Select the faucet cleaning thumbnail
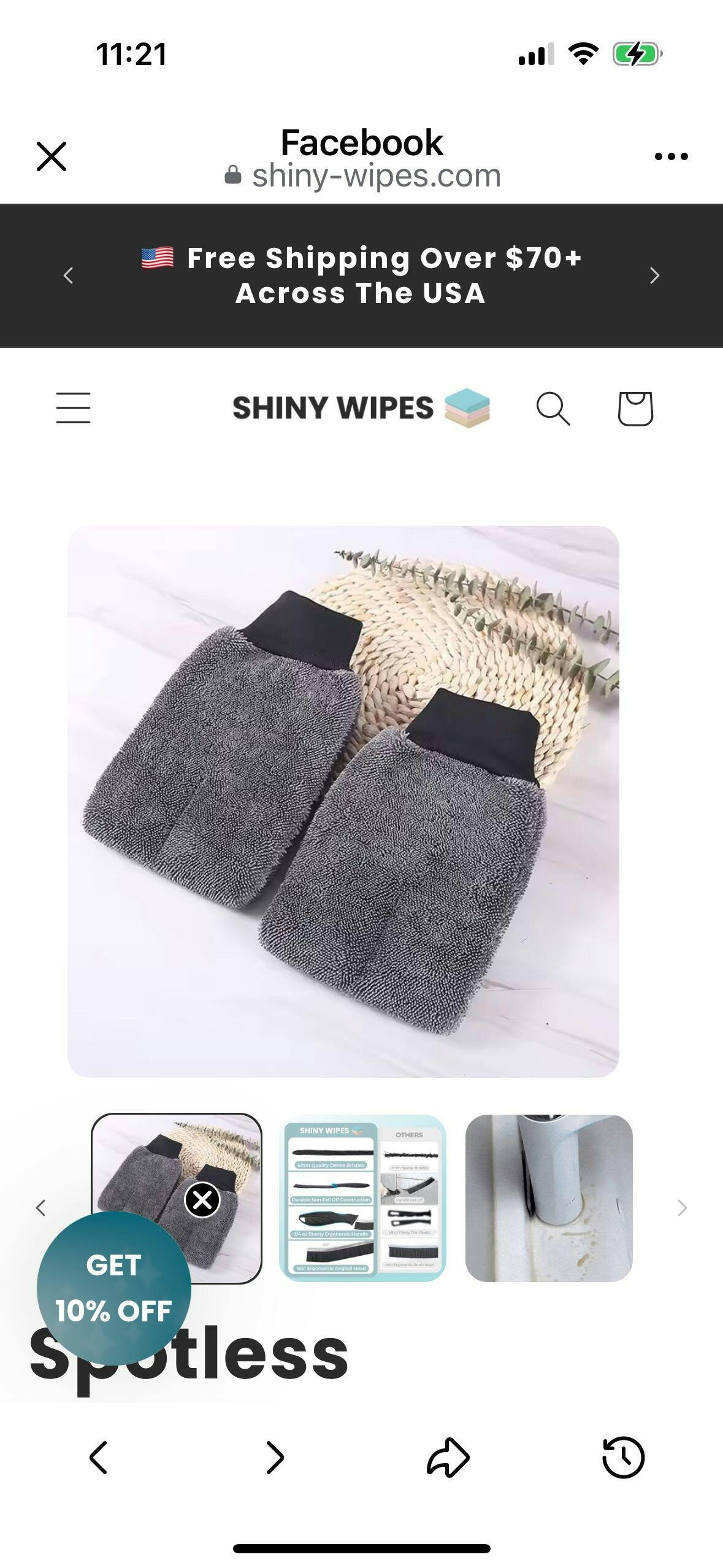The width and height of the screenshot is (723, 1568). pyautogui.click(x=549, y=1197)
